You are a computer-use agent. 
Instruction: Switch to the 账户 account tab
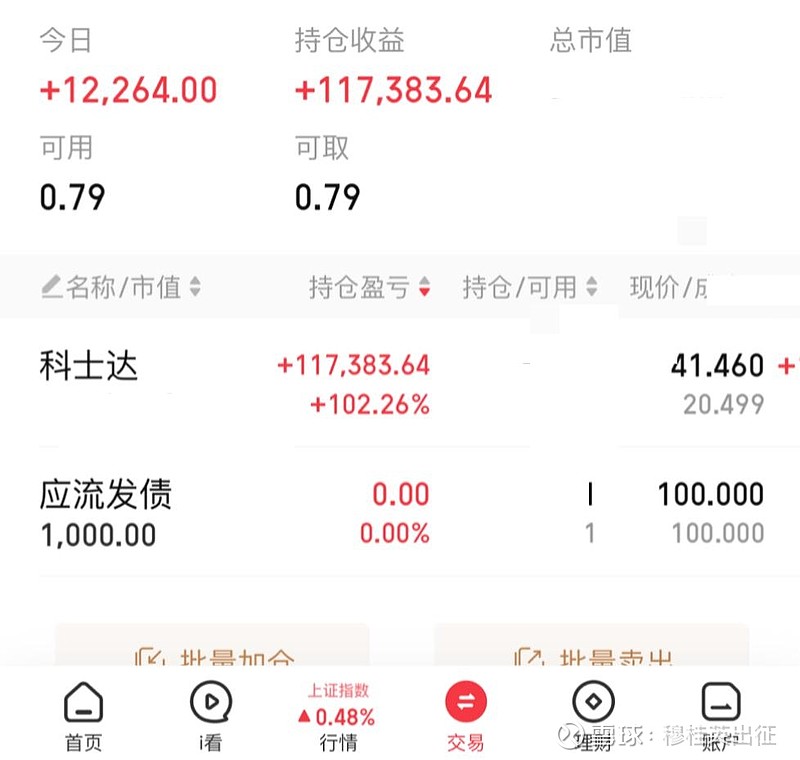pos(720,716)
